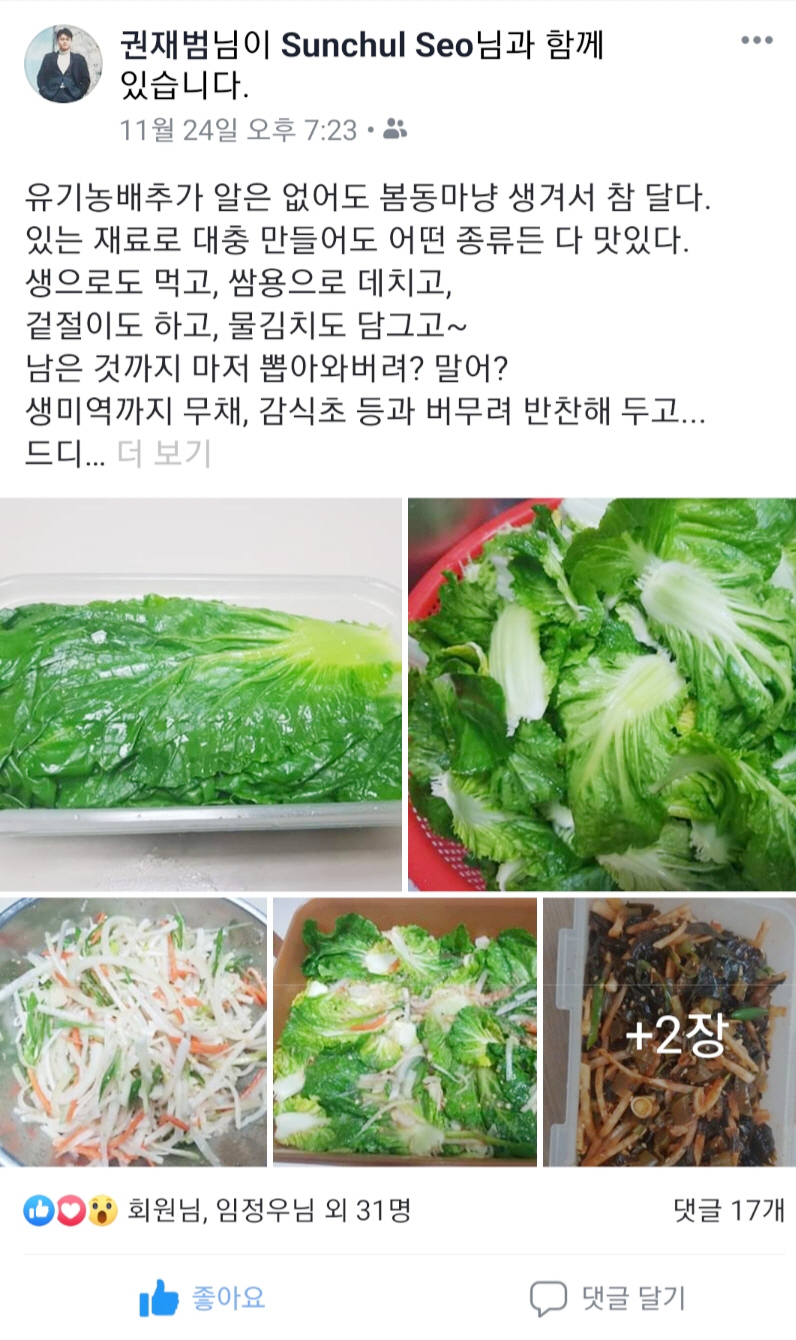
Task: Open the blanched cabbage photo in container
Action: 201,694
